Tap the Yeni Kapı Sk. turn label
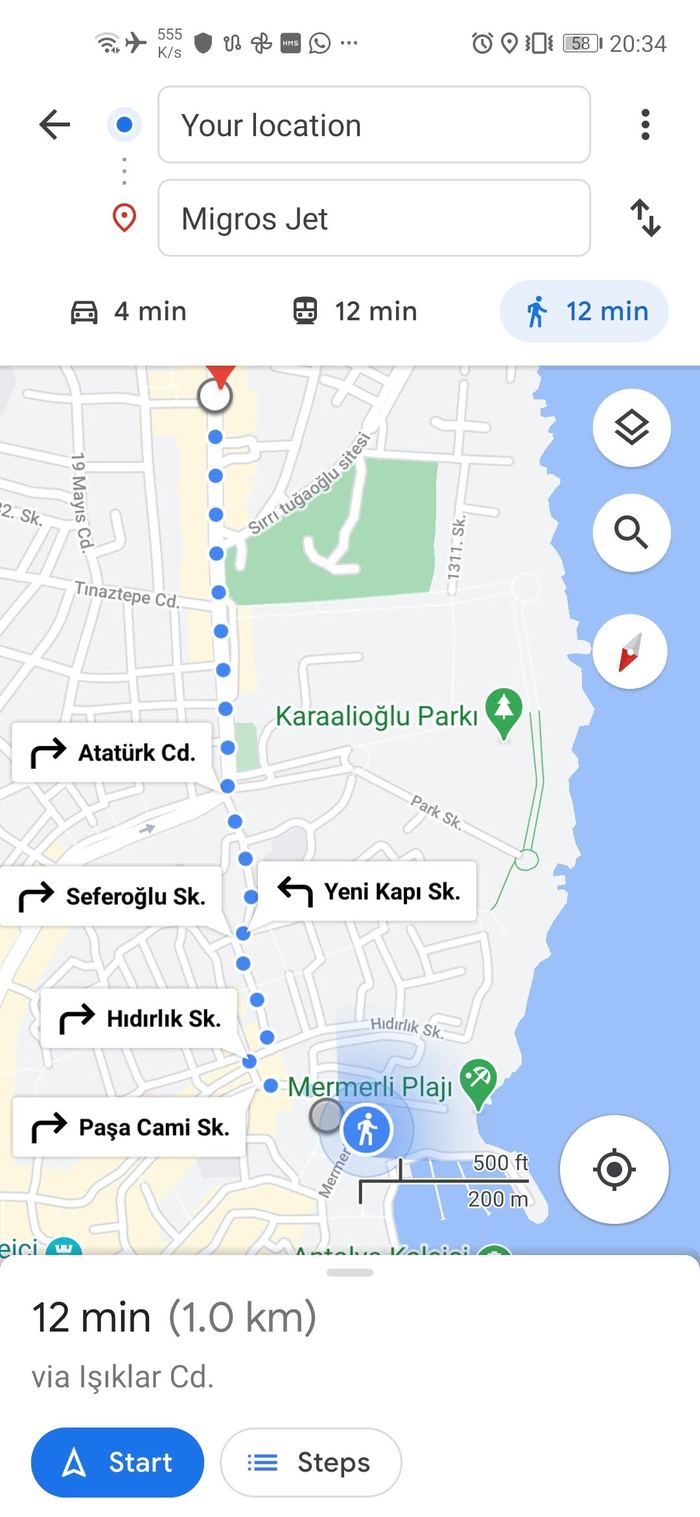Image resolution: width=700 pixels, height=1517 pixels. (x=367, y=891)
